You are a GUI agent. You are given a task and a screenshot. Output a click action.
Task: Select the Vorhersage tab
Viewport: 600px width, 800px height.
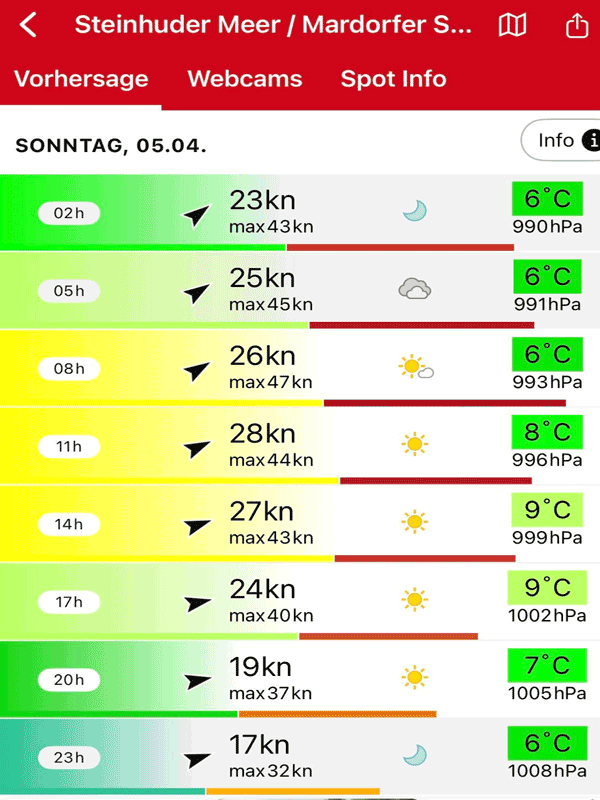tap(81, 79)
